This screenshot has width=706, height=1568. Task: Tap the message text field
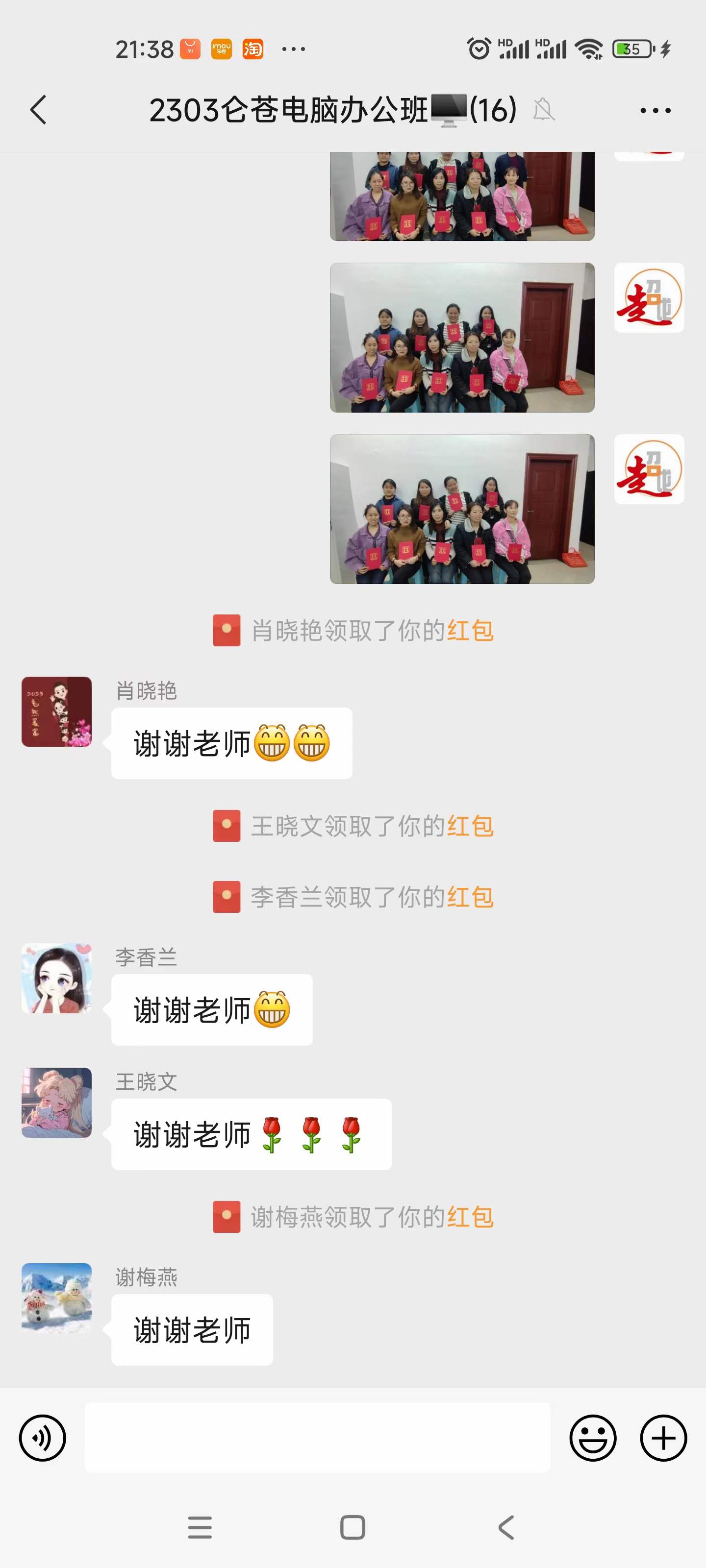[317, 1438]
